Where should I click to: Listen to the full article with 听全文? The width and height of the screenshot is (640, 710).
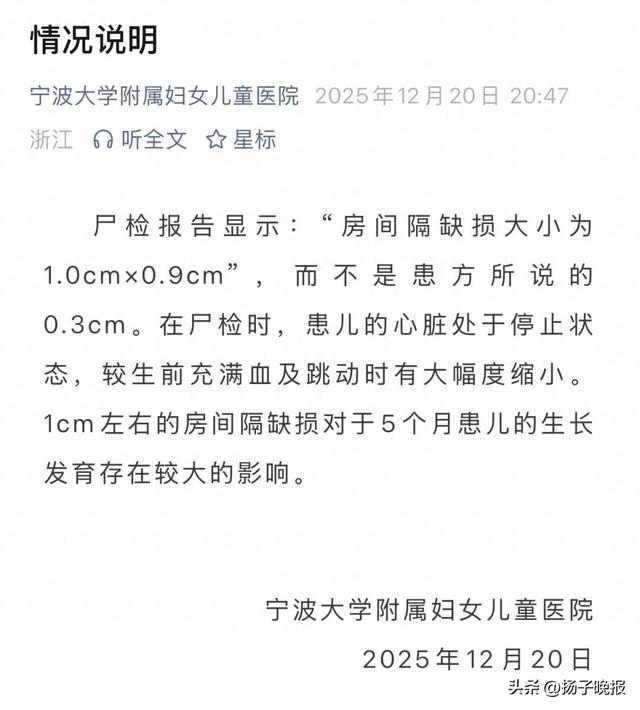pos(140,140)
